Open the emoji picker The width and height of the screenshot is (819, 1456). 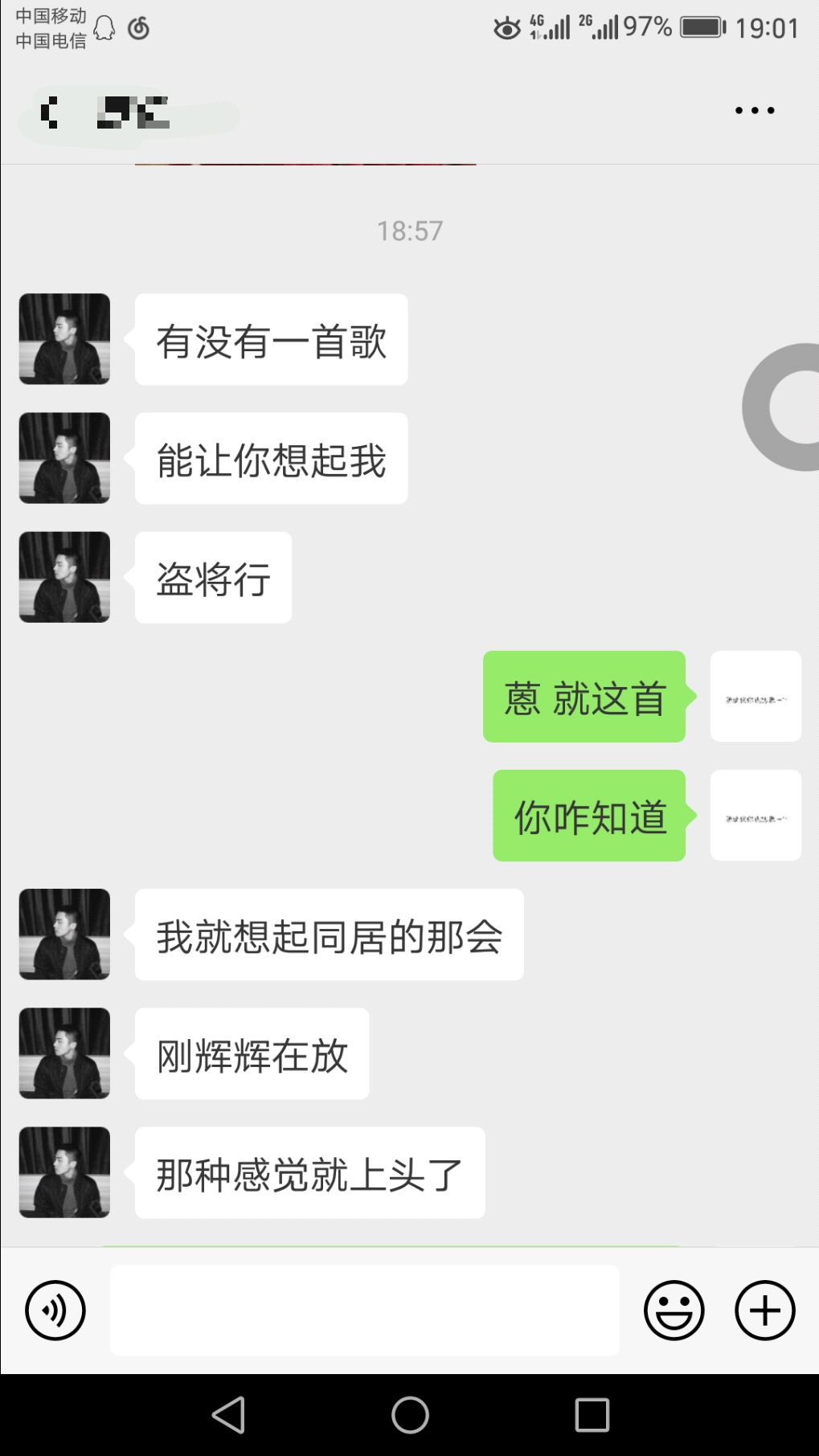674,1311
